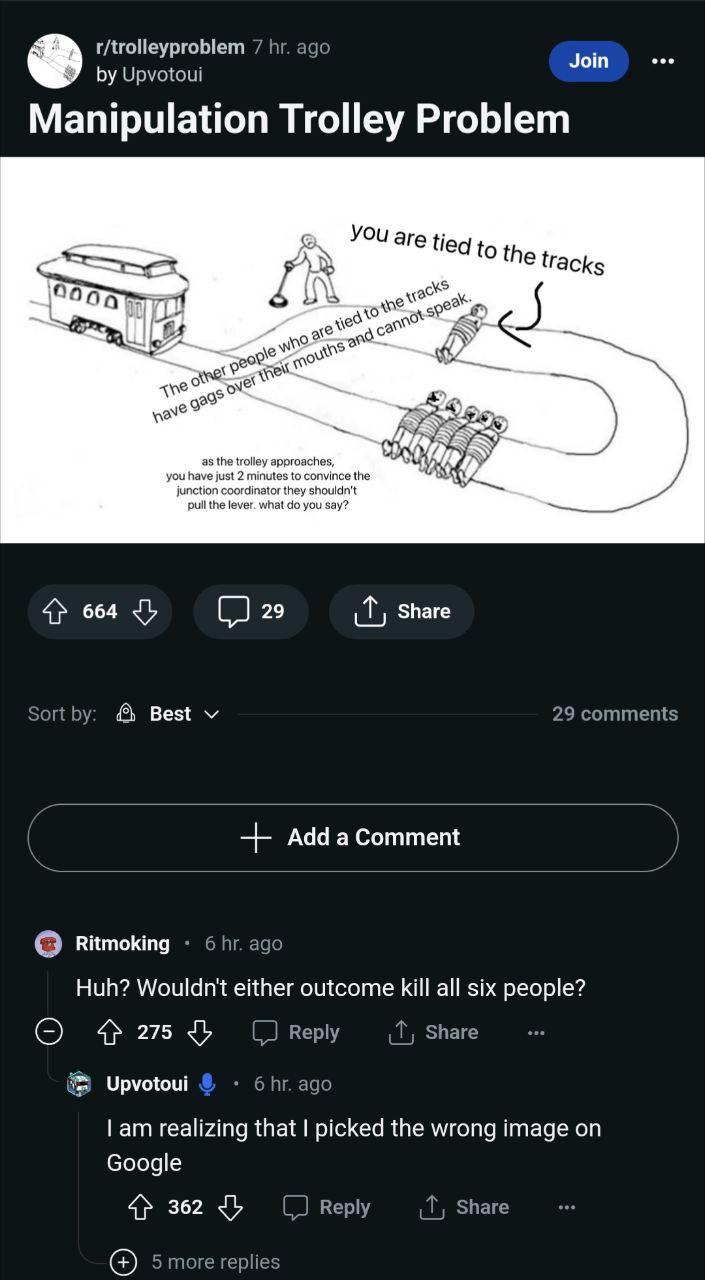Screen dimensions: 705x1280
Task: Add a Comment to the post
Action: point(352,837)
